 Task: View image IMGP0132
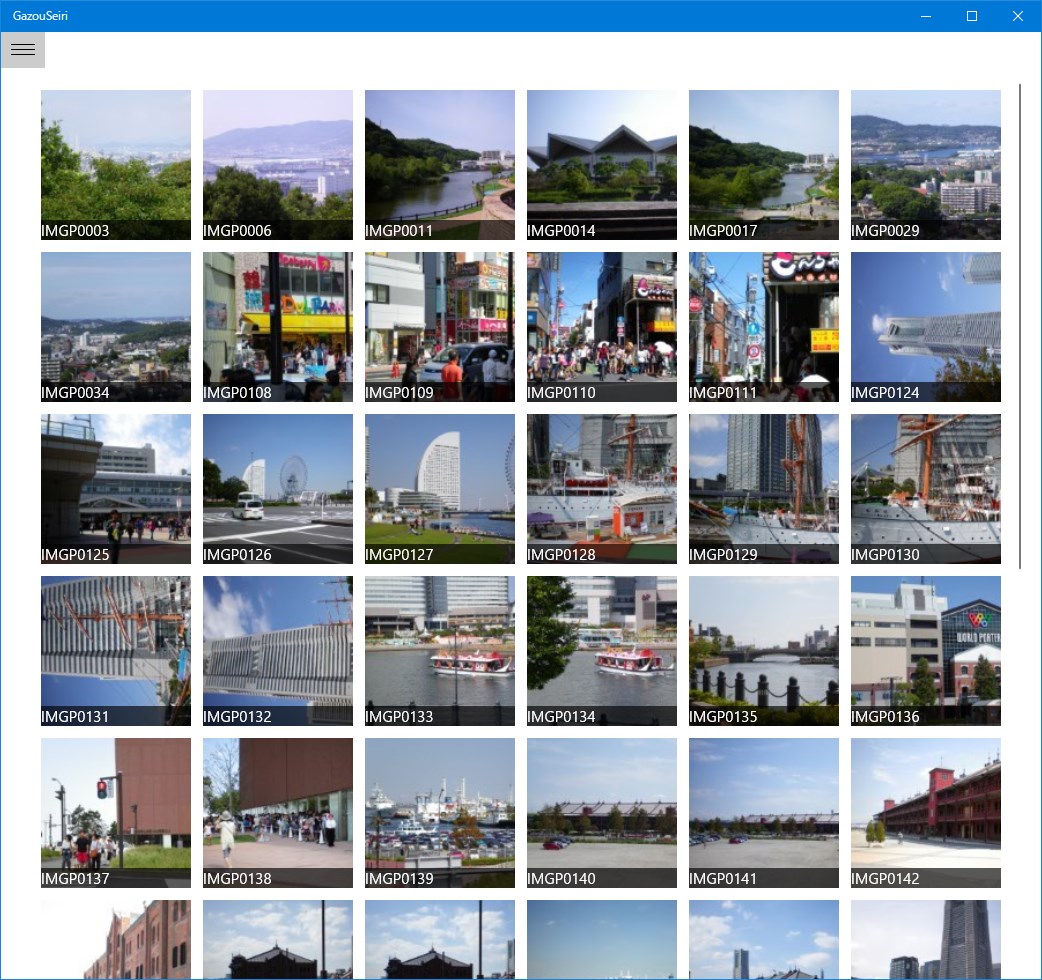(278, 651)
